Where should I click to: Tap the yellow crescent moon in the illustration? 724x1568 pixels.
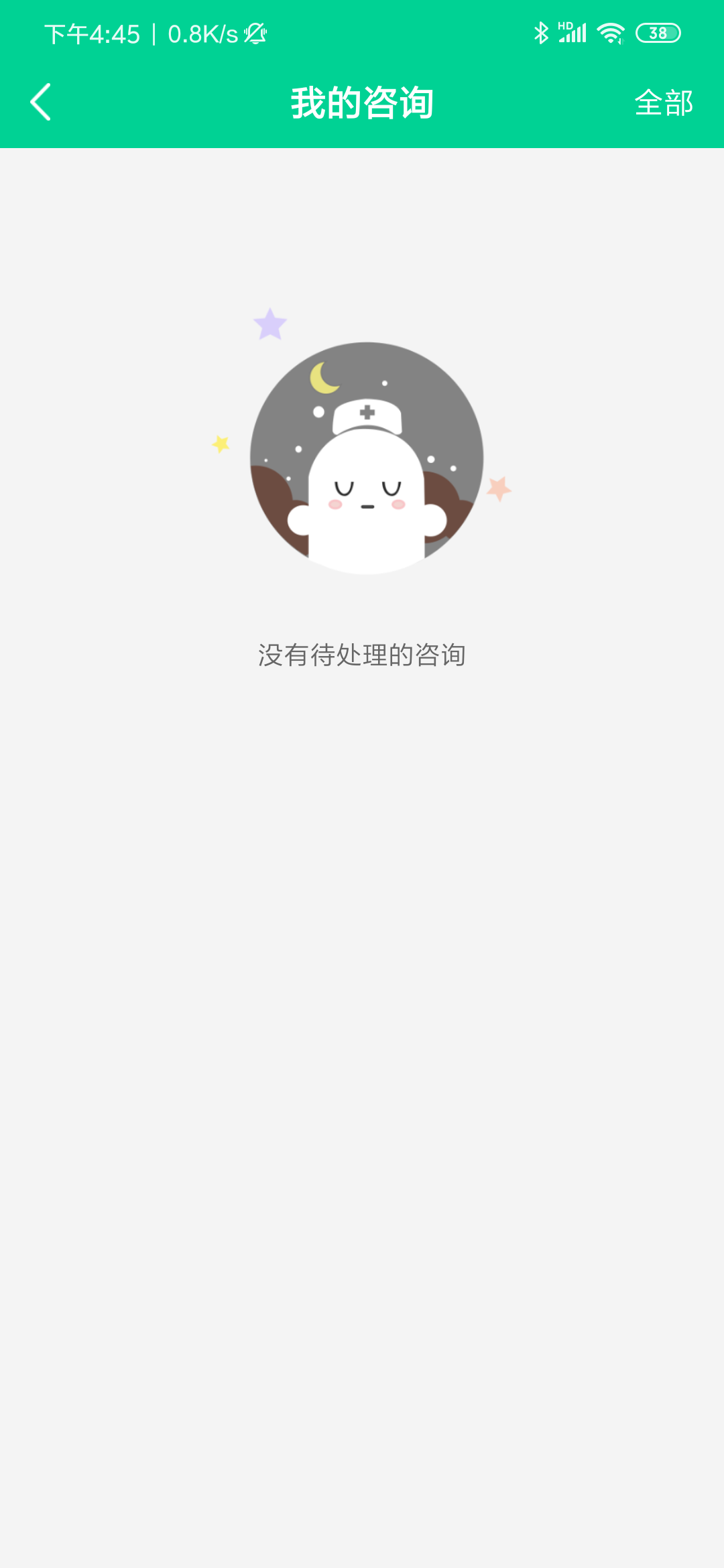(323, 377)
